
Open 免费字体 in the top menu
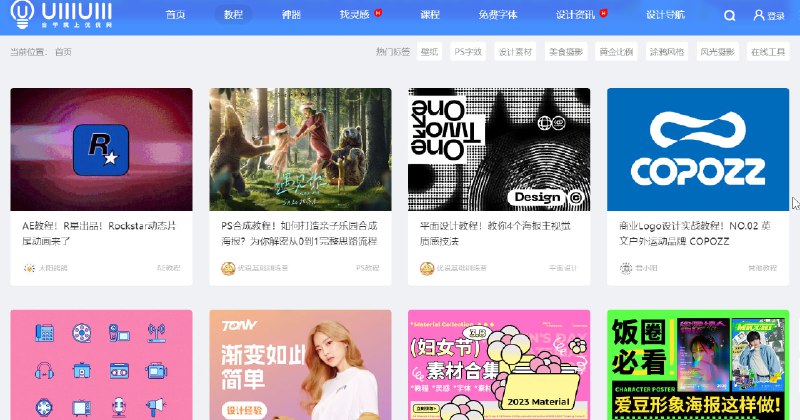(497, 15)
